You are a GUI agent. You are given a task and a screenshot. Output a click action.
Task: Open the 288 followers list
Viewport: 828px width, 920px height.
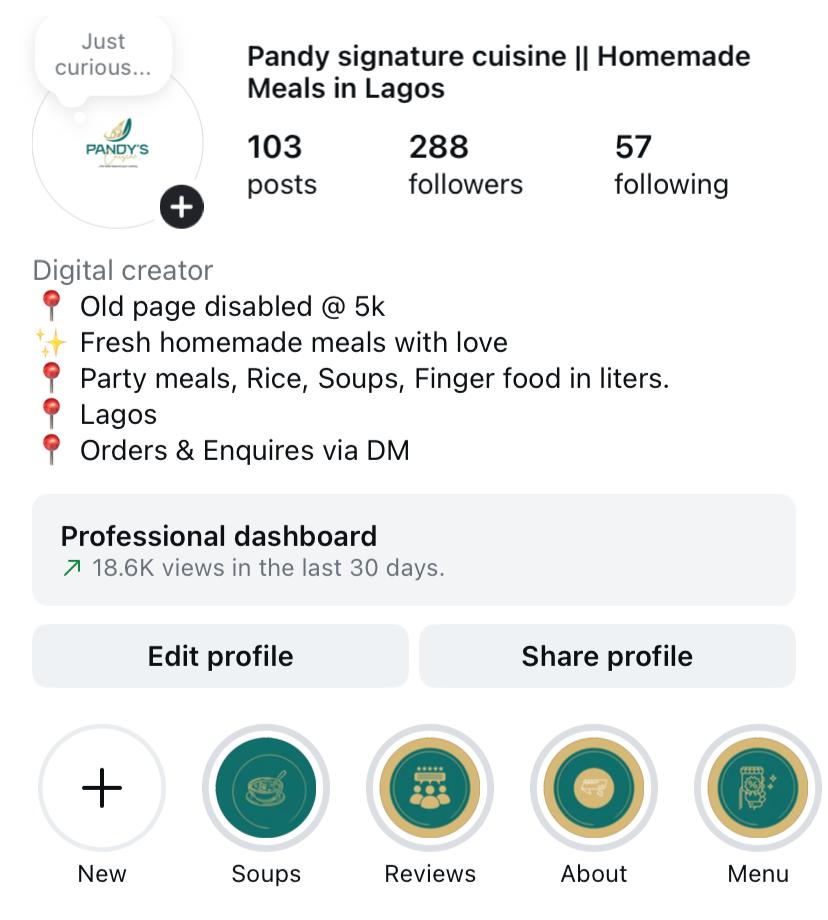click(x=465, y=164)
